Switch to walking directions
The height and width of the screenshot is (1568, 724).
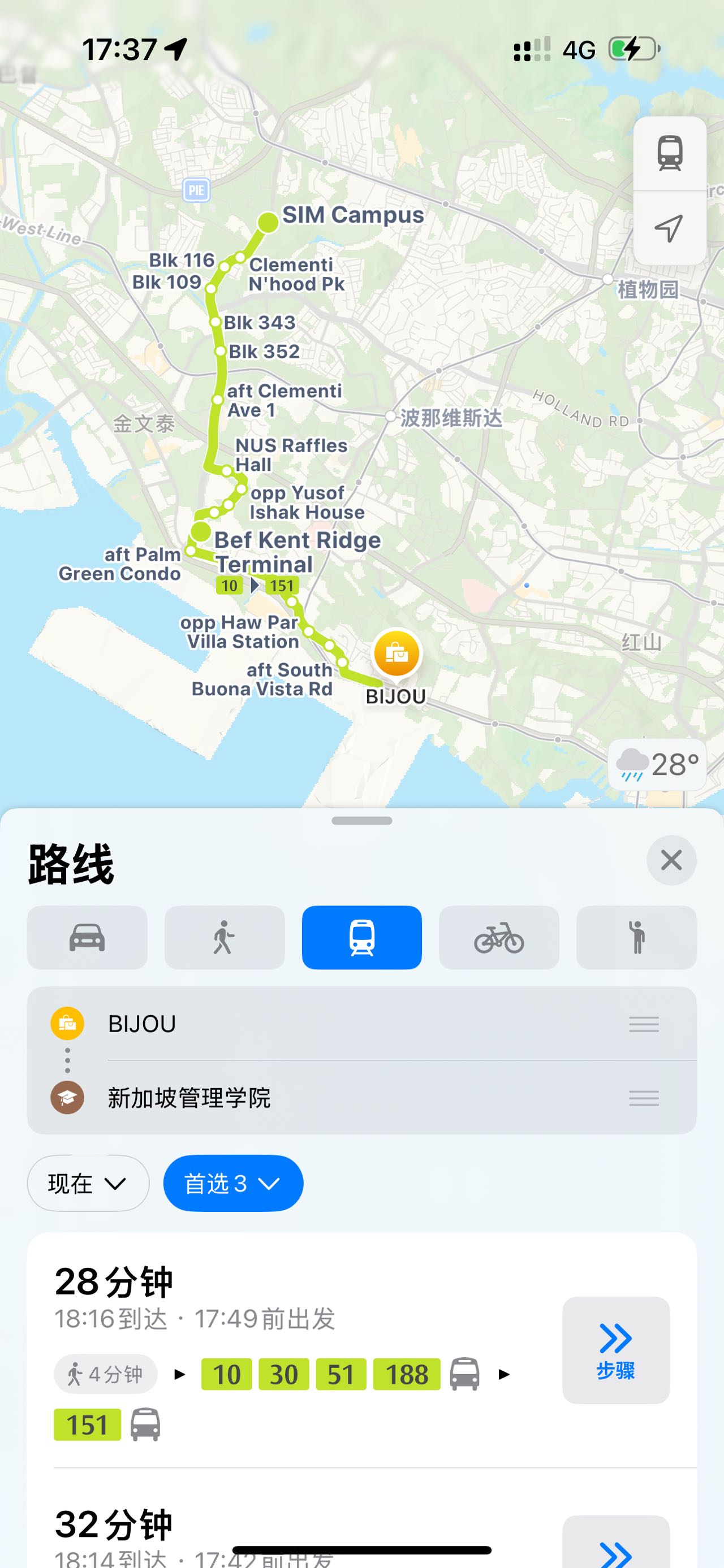tap(224, 937)
